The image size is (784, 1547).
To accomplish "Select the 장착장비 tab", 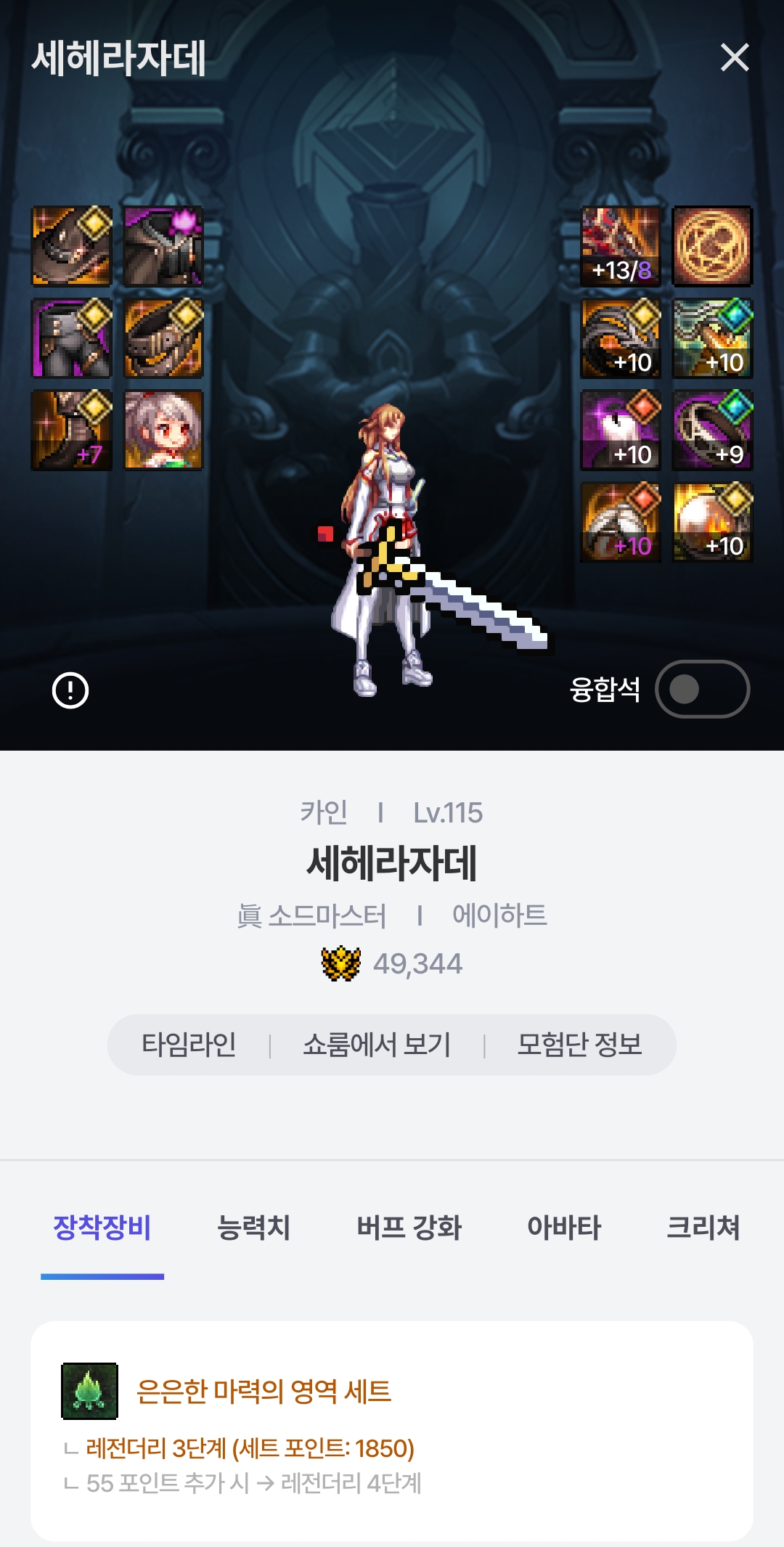I will 102,1228.
